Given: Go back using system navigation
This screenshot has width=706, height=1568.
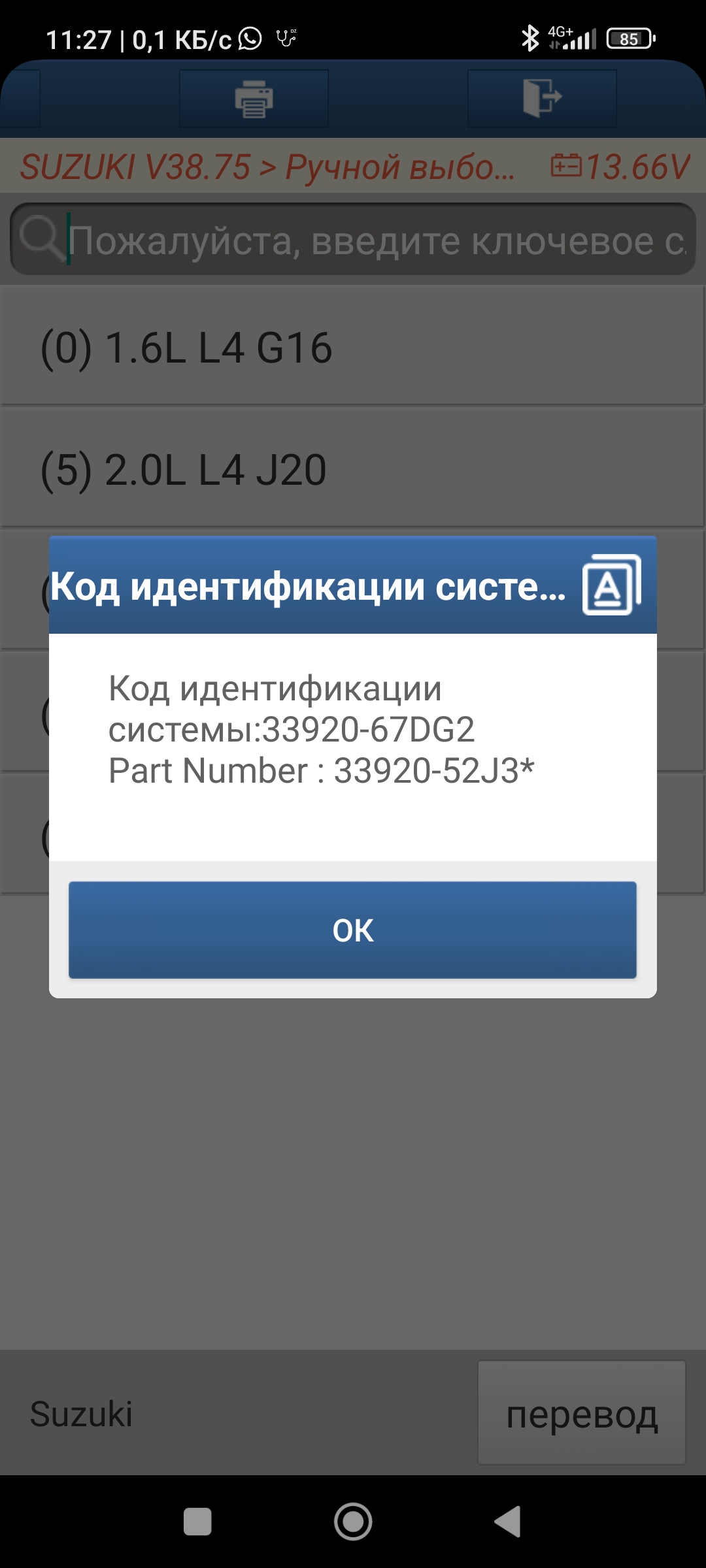Looking at the screenshot, I should (x=508, y=1521).
